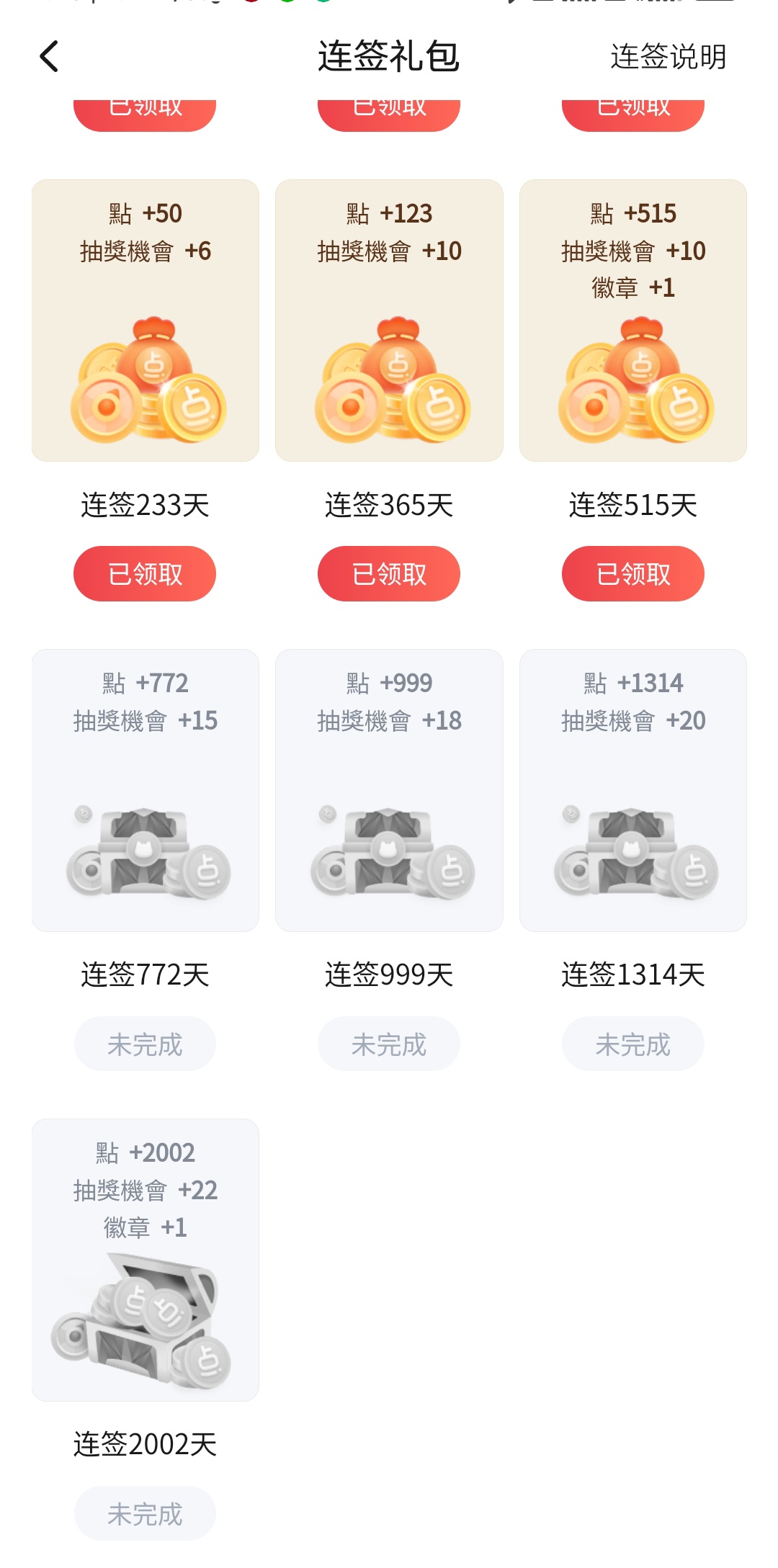This screenshot has width=778, height=1568.
Task: Tap 已领取 button under 连签365天
Action: coord(389,574)
